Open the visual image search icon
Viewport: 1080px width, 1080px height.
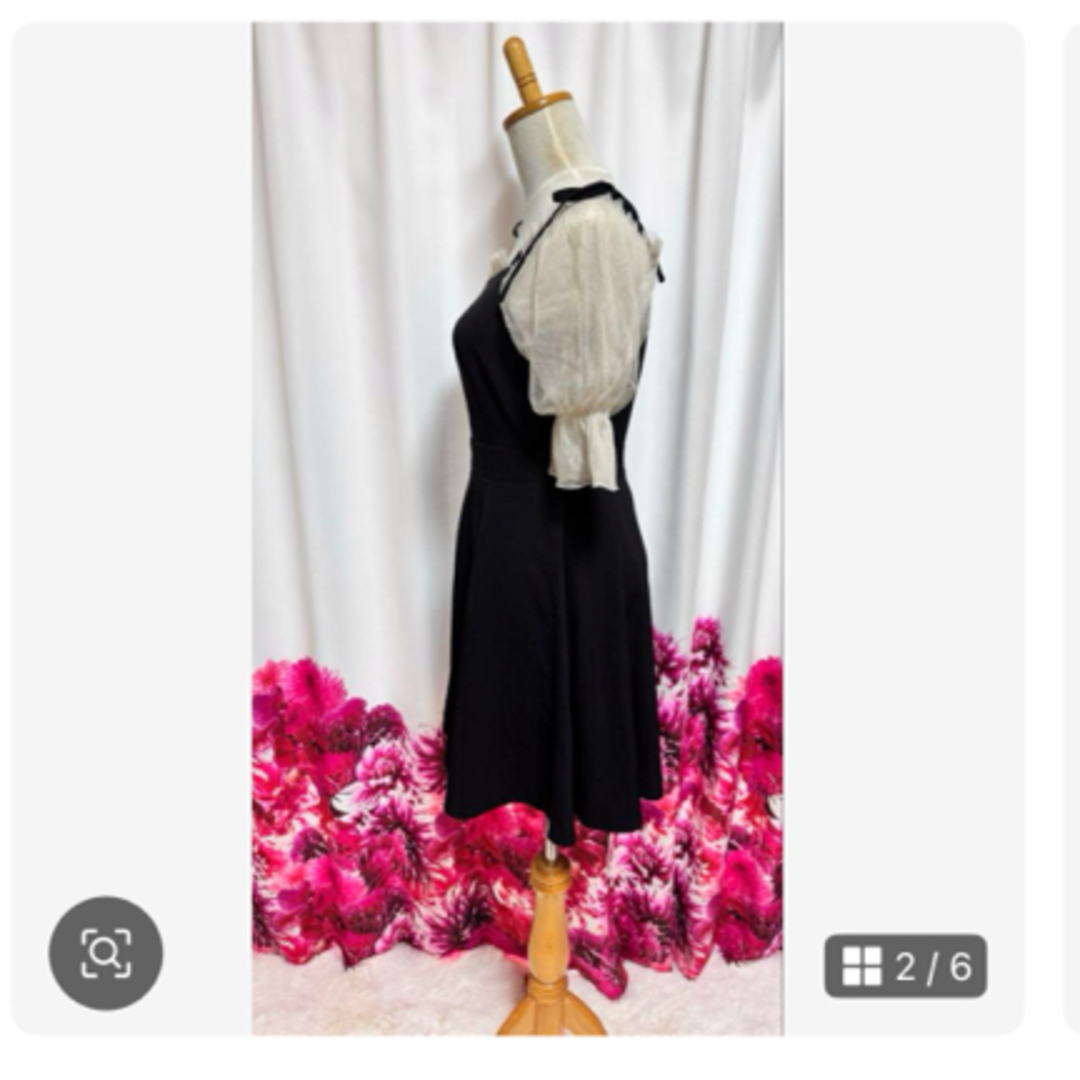(x=106, y=952)
